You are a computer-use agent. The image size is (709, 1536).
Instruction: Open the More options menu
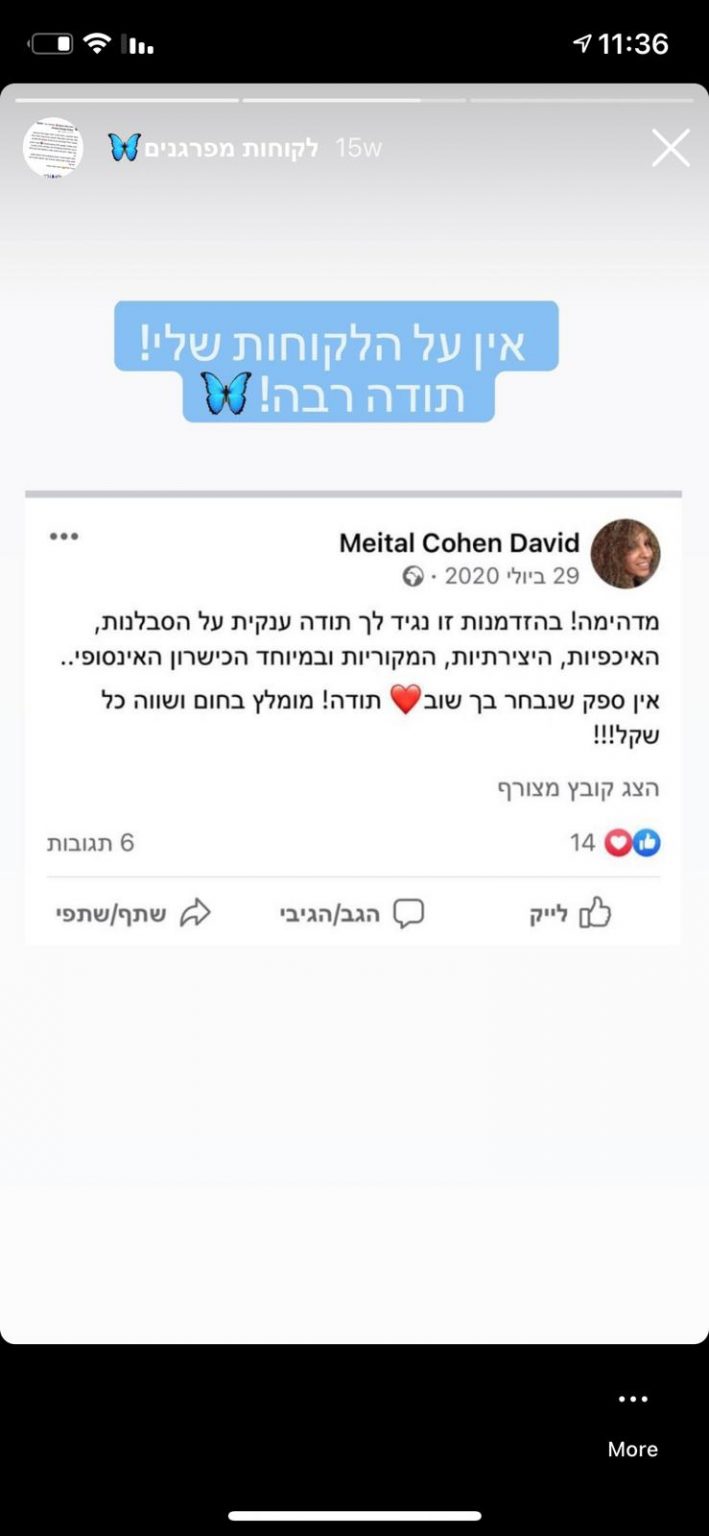pyautogui.click(x=633, y=1420)
